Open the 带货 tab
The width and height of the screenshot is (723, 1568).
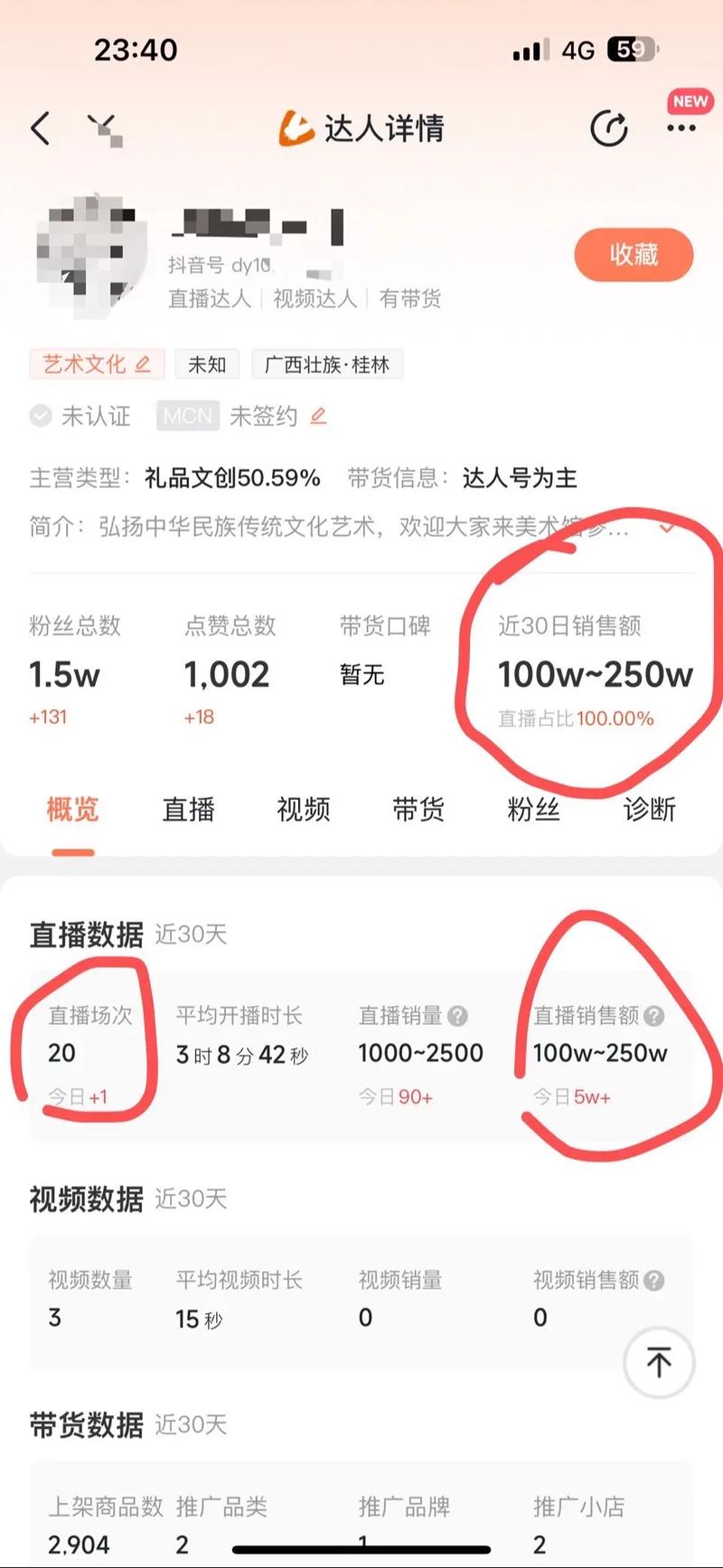coord(418,810)
